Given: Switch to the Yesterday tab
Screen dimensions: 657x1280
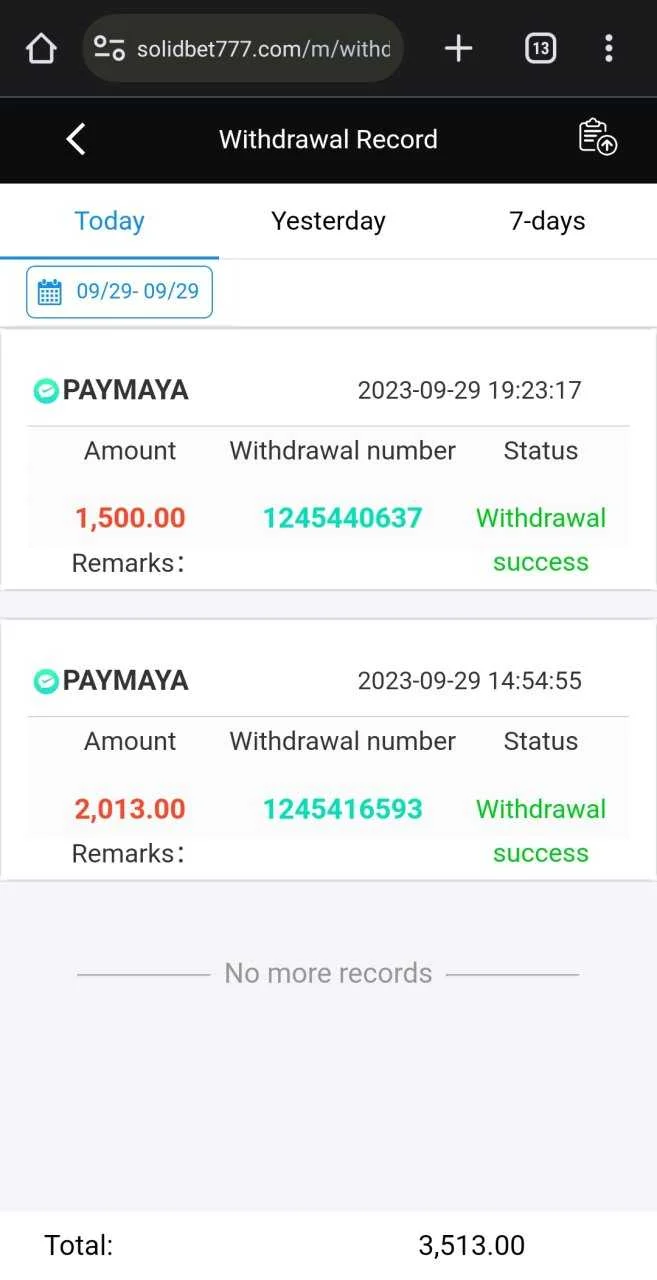Looking at the screenshot, I should (x=328, y=221).
